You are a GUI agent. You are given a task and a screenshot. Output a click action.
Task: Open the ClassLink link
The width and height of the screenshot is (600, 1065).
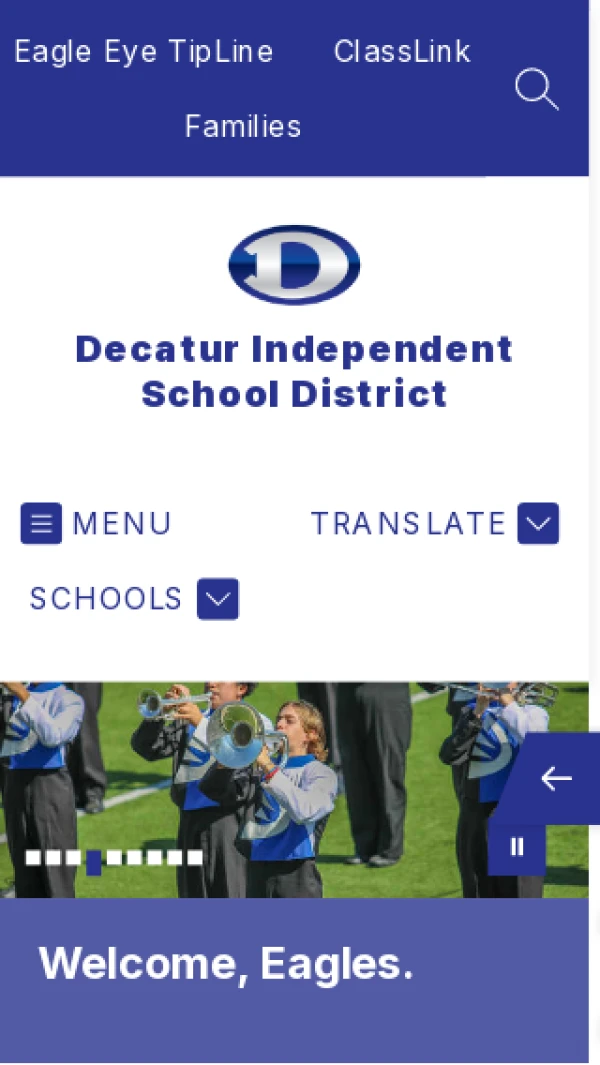click(402, 52)
